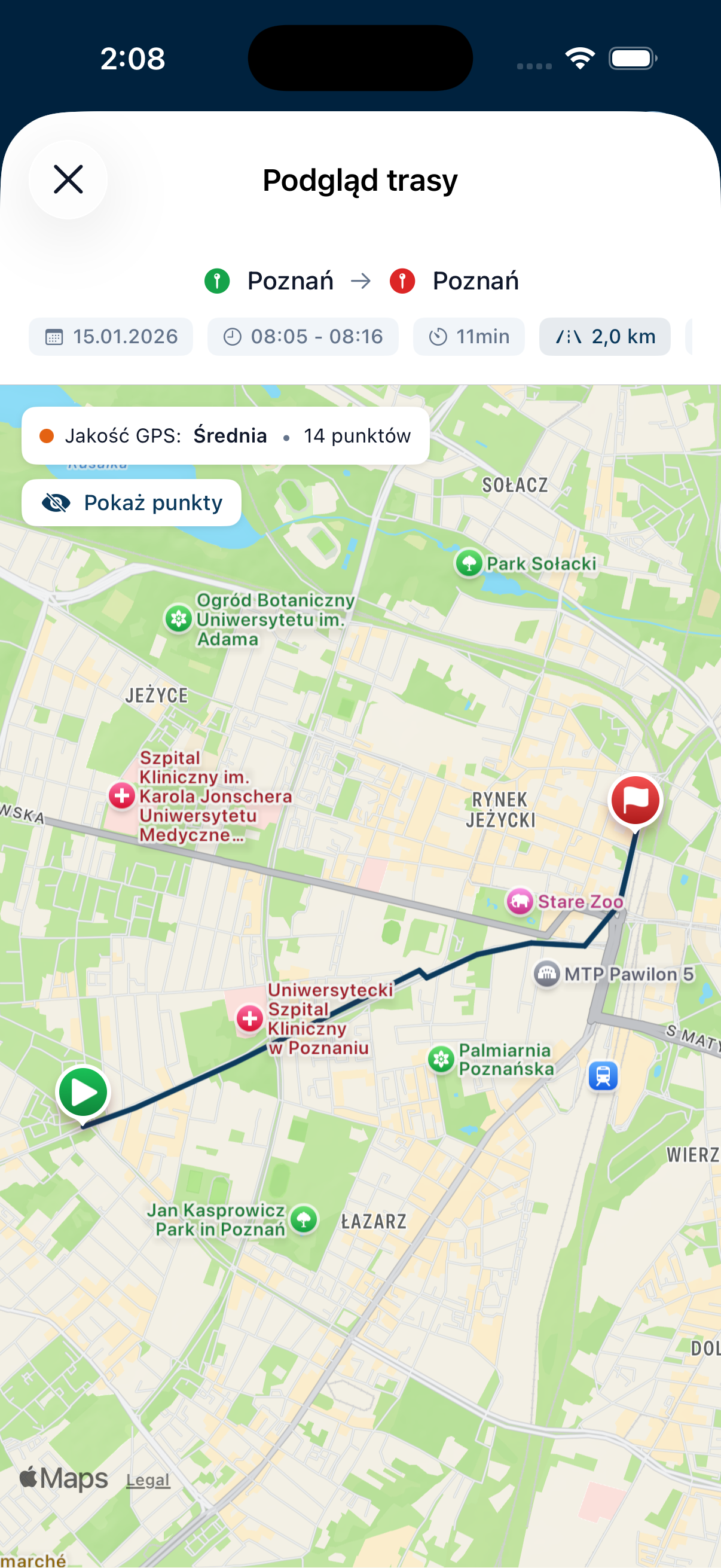Screen dimensions: 721x1568
Task: Tap the Park Sołacki tree icon
Action: coord(469,564)
